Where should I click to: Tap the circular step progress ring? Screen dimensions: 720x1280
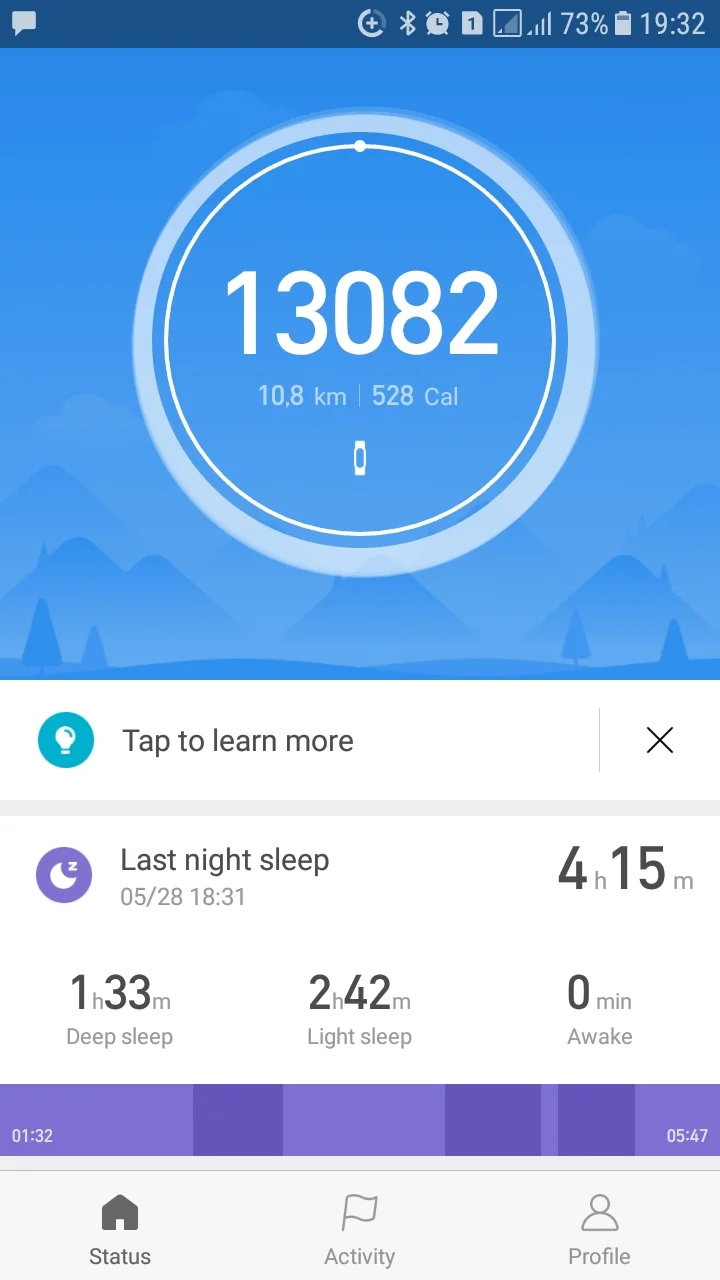[360, 147]
